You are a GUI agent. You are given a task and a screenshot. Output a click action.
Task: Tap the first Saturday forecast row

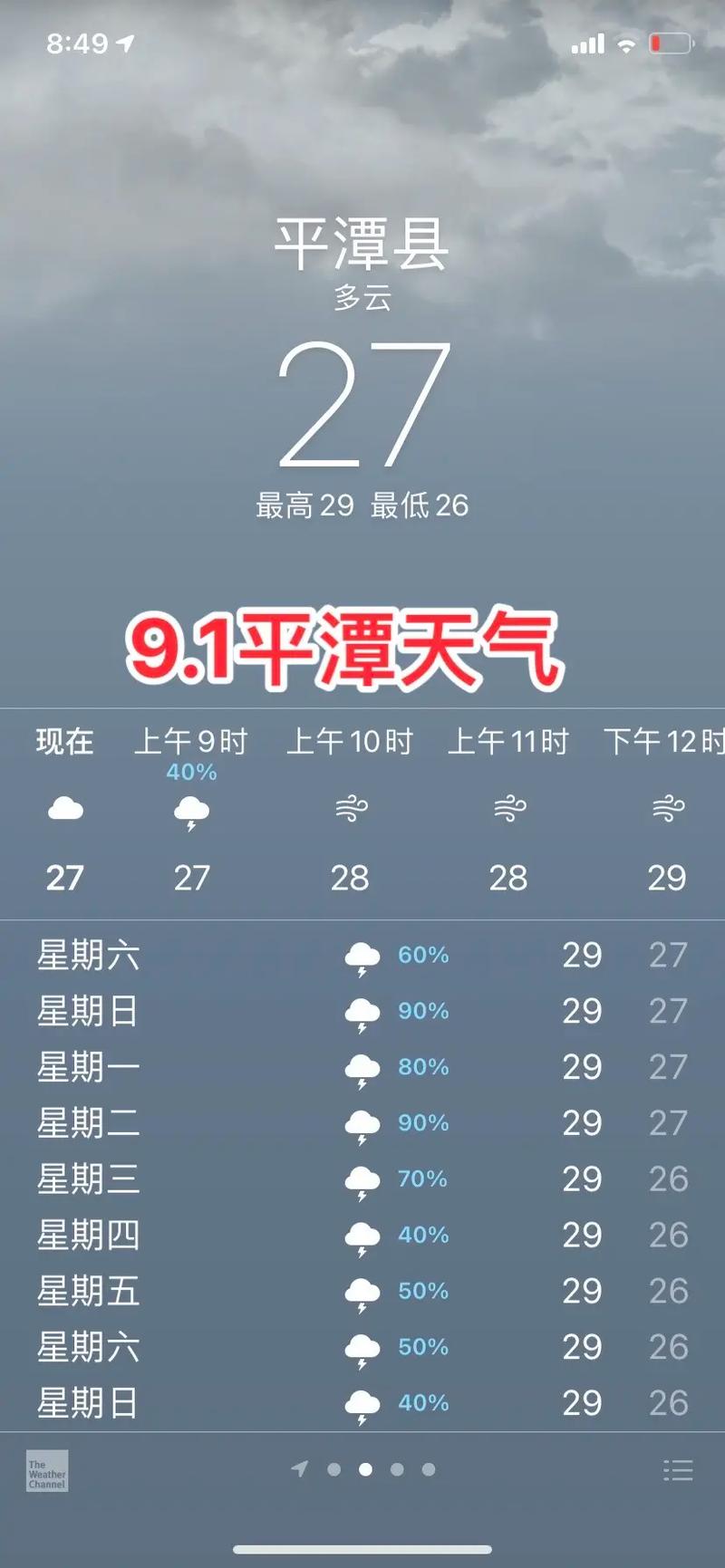[x=362, y=956]
